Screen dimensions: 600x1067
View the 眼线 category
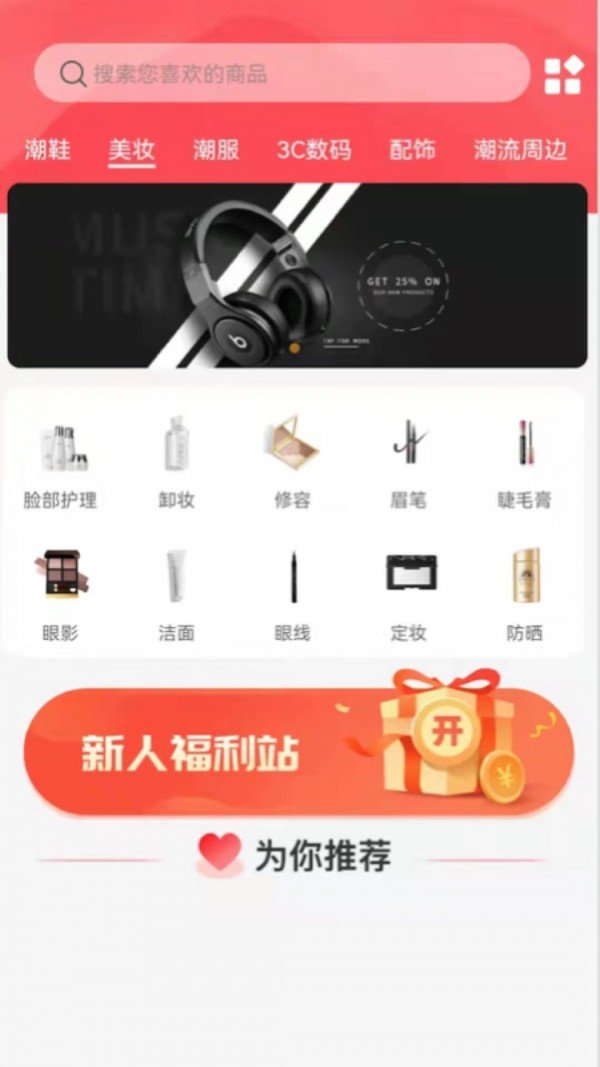point(292,593)
